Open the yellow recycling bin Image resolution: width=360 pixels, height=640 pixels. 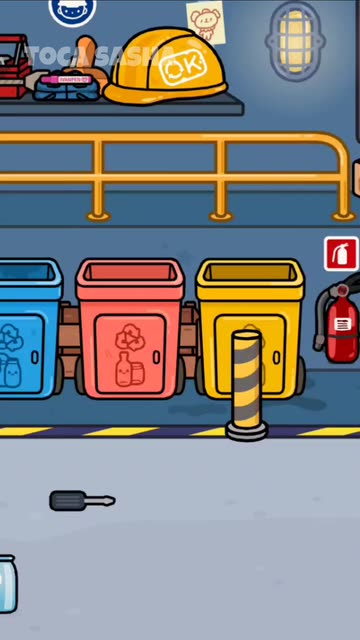coord(250,329)
